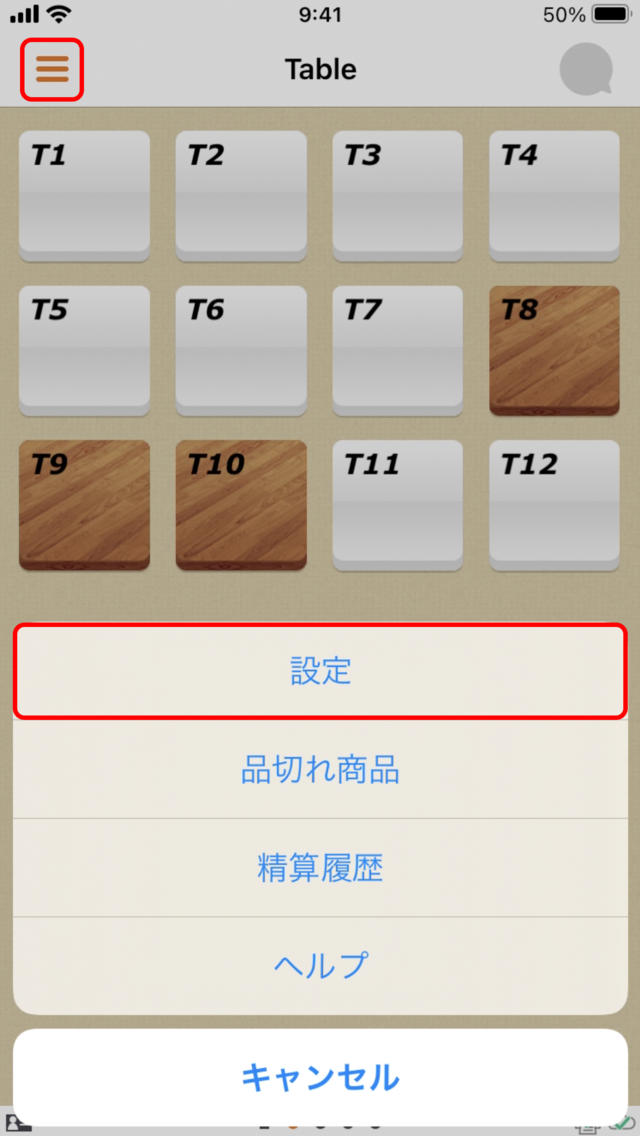Dismiss the sheet with キャンセル
Screen dimensions: 640x1136
click(320, 1077)
